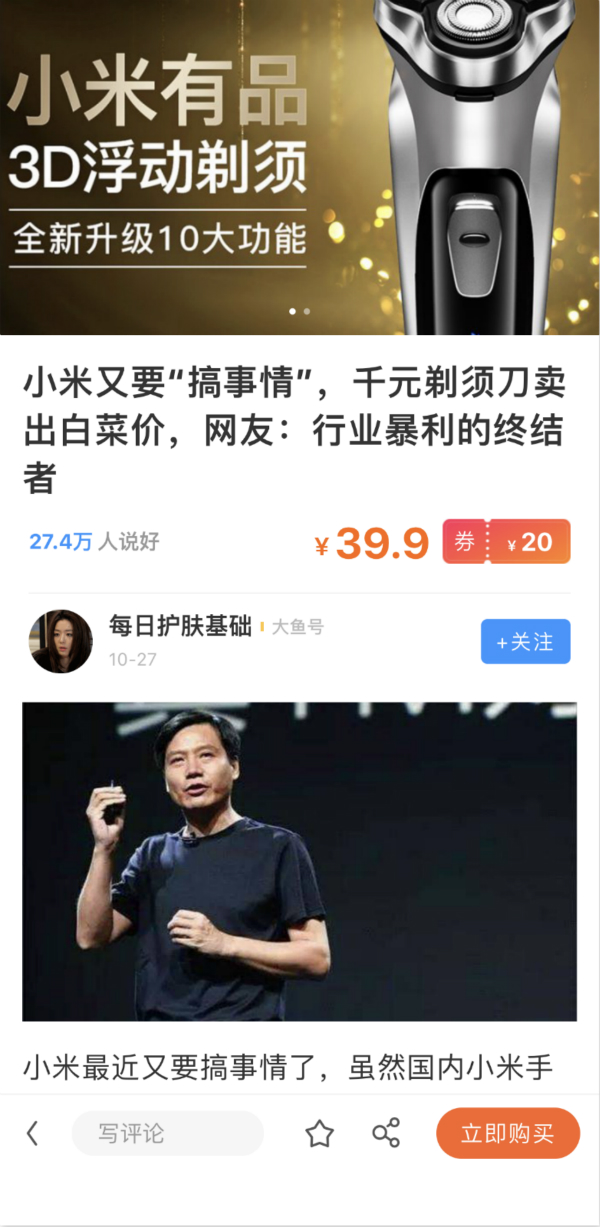Favorite this article with the star icon
600x1227 pixels.
(319, 1133)
